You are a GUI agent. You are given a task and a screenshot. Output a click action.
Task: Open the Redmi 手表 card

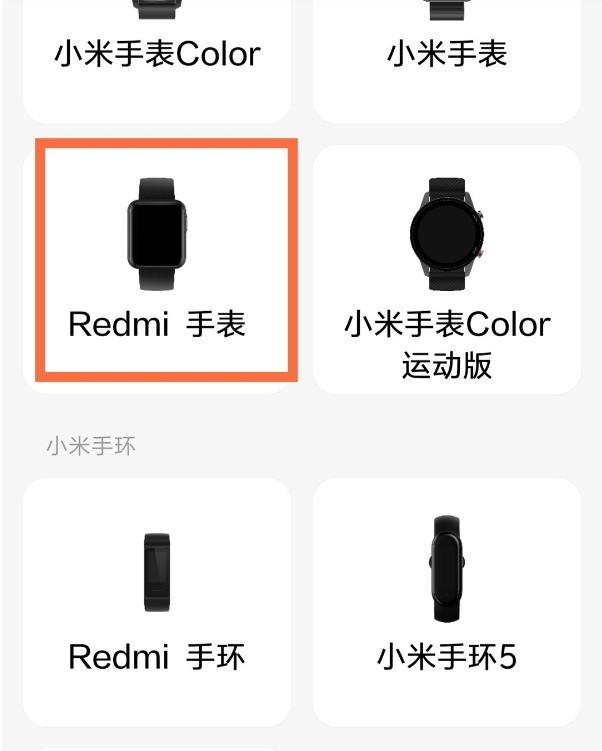coord(157,262)
